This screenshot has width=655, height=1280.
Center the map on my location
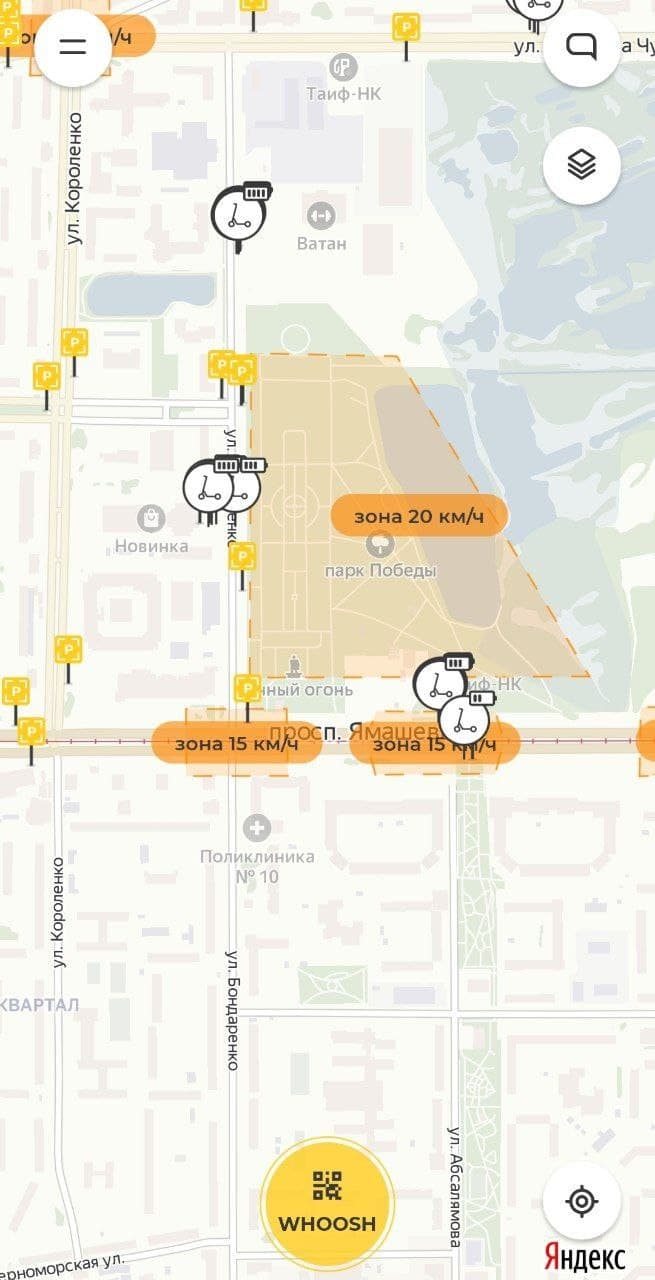[581, 1200]
